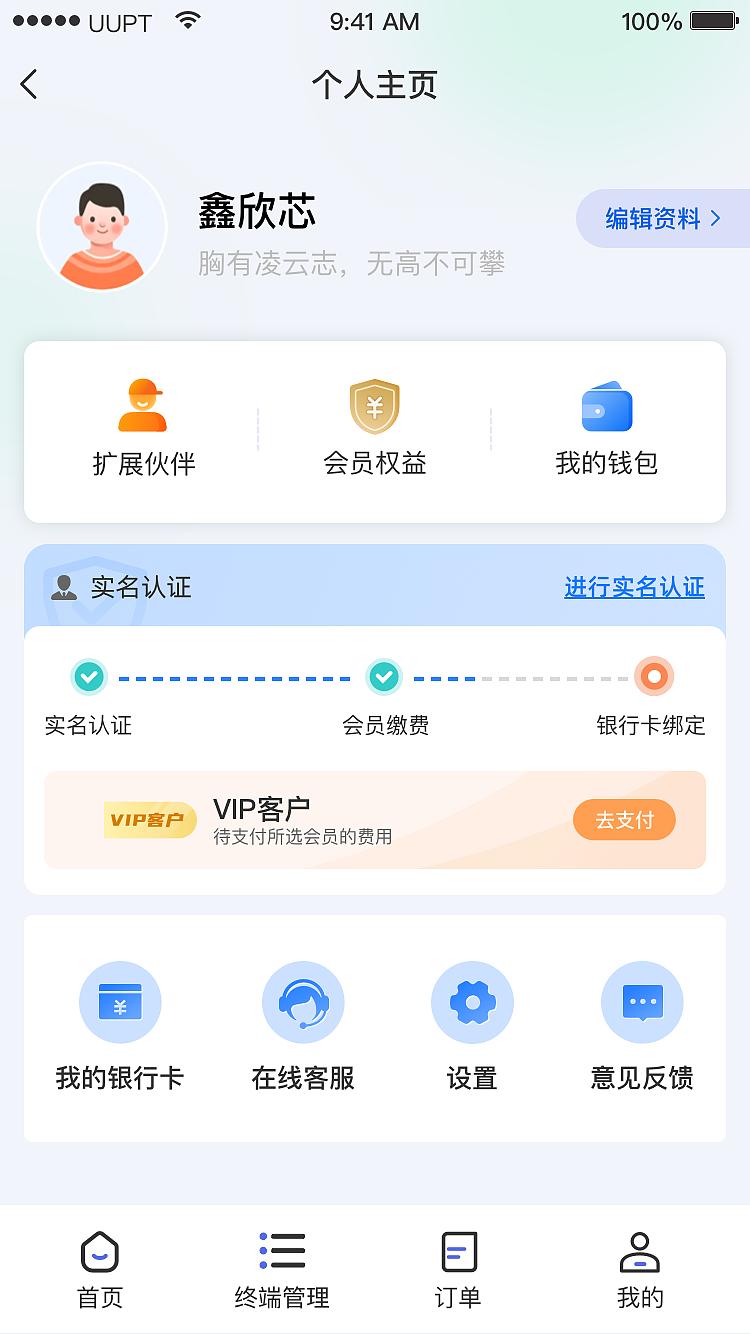Open the 扩展伙伴 partner icon
The height and width of the screenshot is (1334, 750).
142,405
